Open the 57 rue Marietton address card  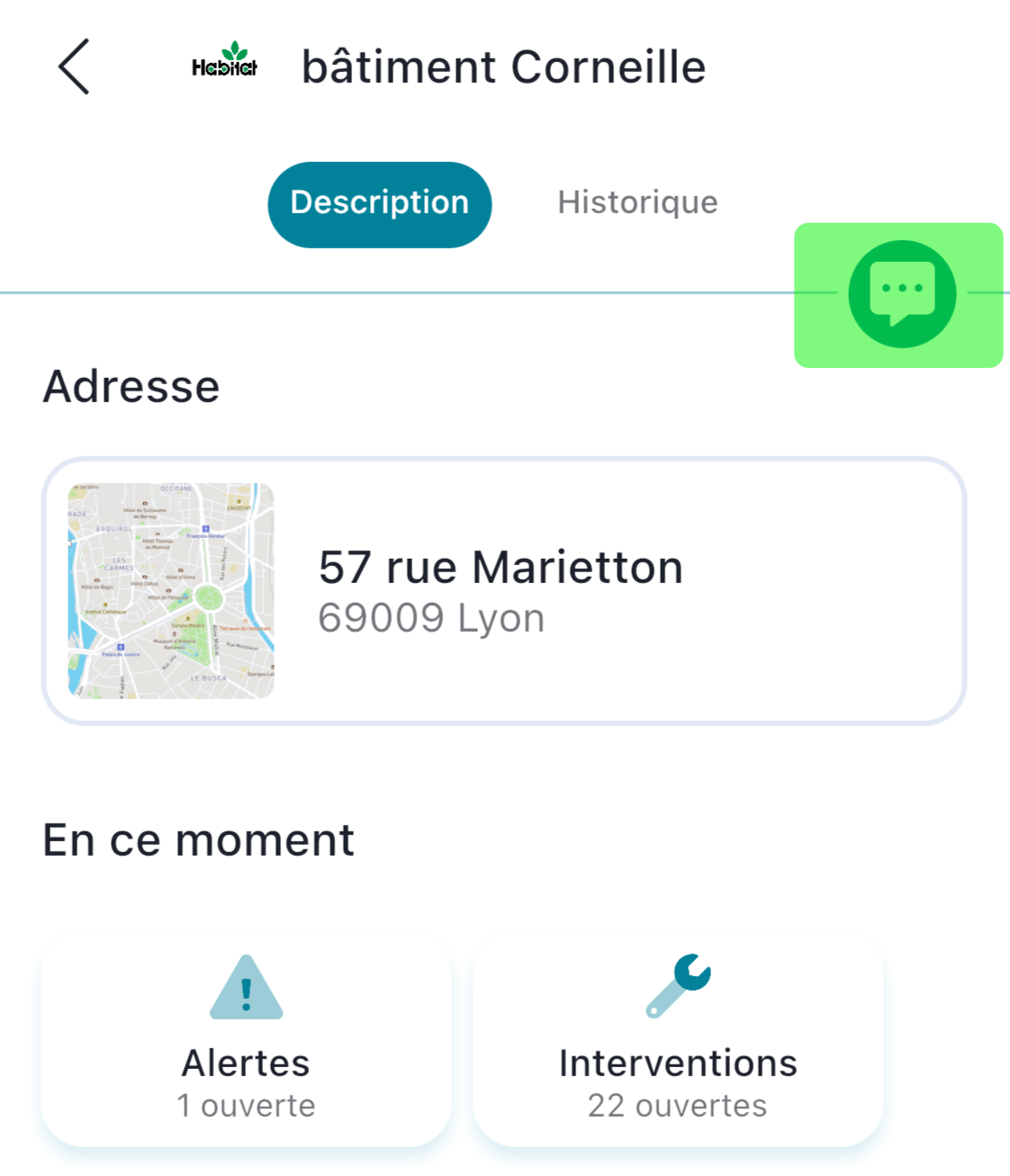(x=503, y=591)
